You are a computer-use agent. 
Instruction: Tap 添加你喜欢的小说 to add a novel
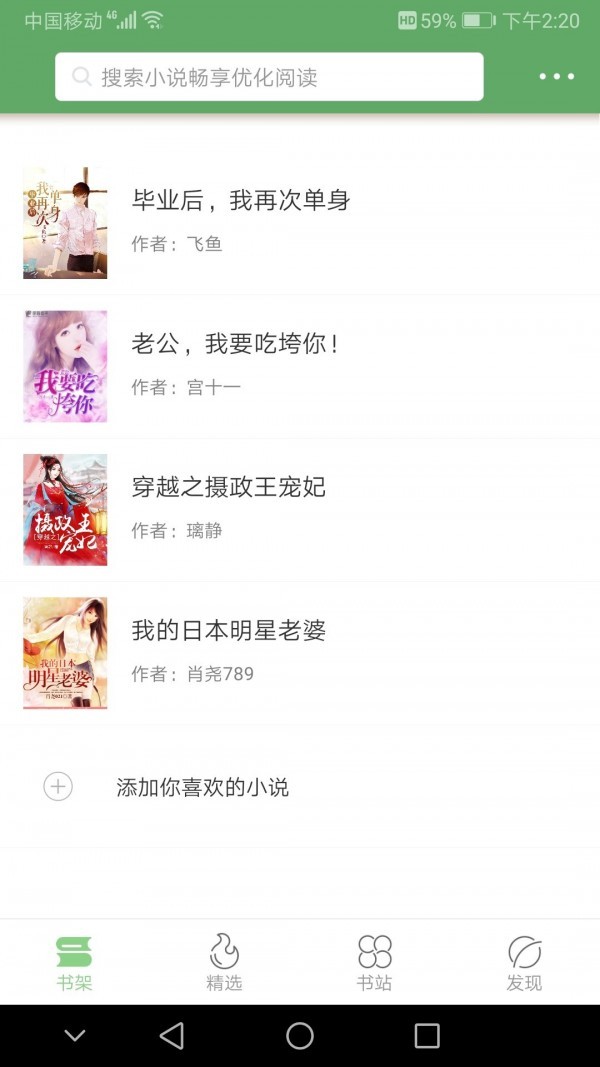click(202, 787)
